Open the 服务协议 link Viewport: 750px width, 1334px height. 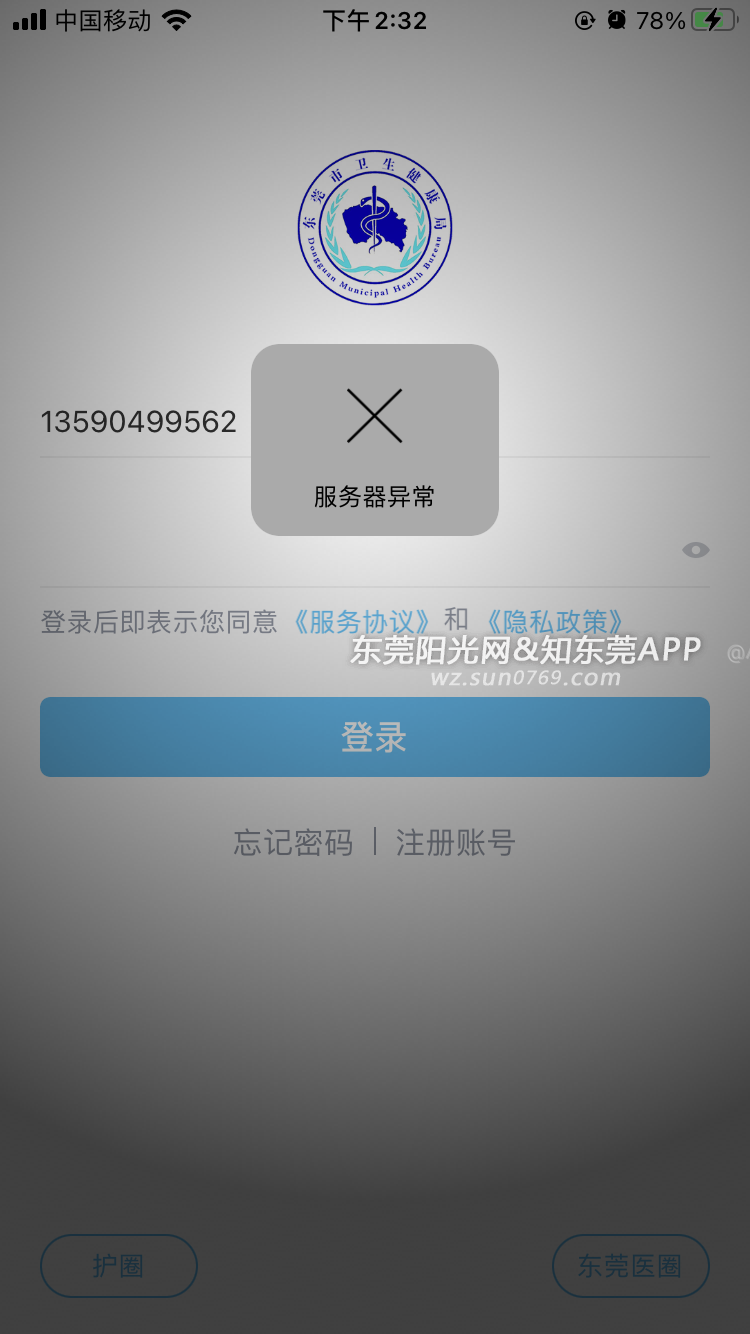pos(363,622)
